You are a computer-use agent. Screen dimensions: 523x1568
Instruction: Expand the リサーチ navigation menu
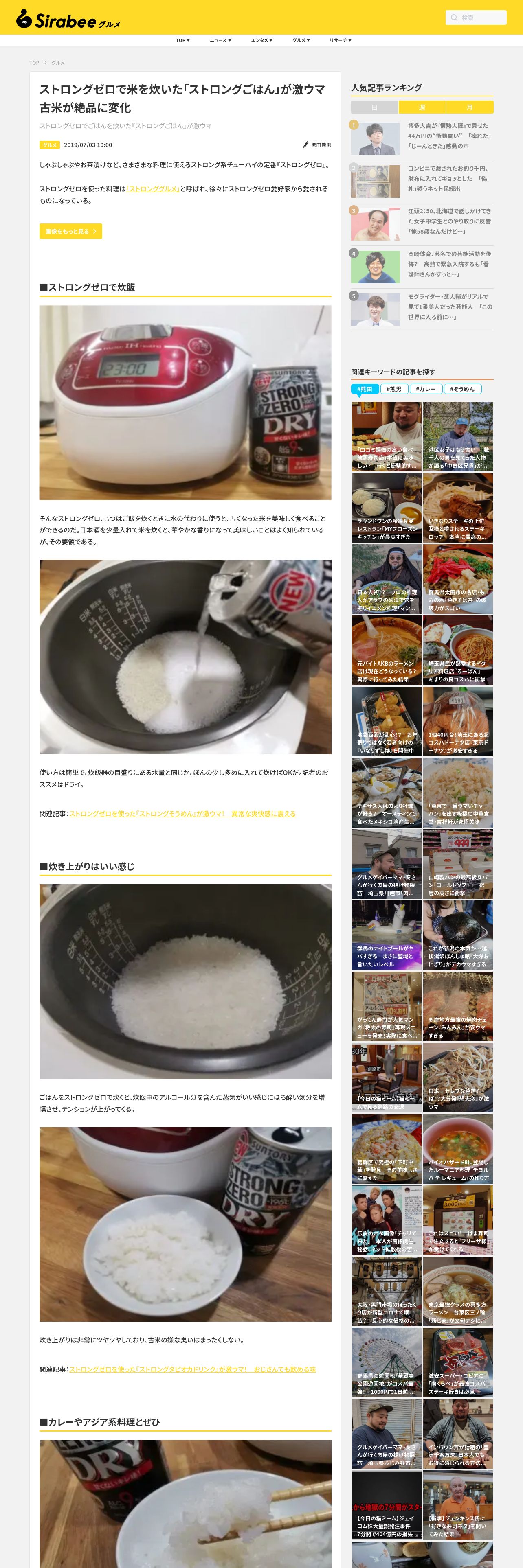(x=341, y=40)
